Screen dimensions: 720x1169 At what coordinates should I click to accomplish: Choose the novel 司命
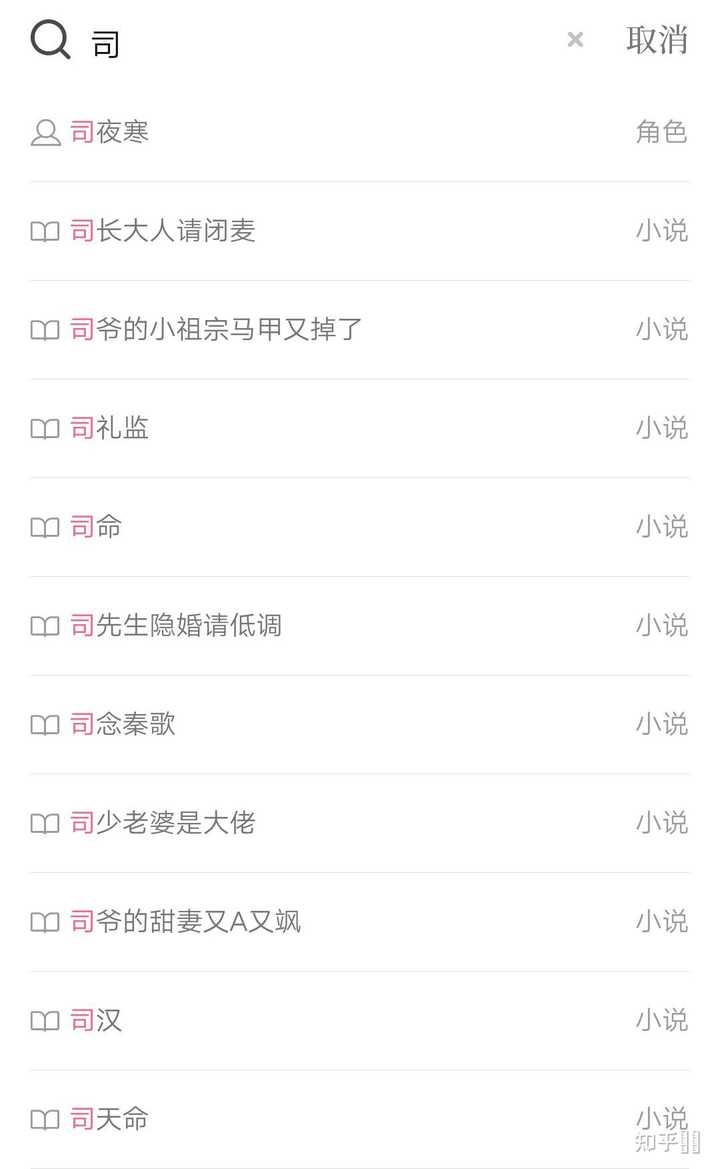(x=359, y=527)
